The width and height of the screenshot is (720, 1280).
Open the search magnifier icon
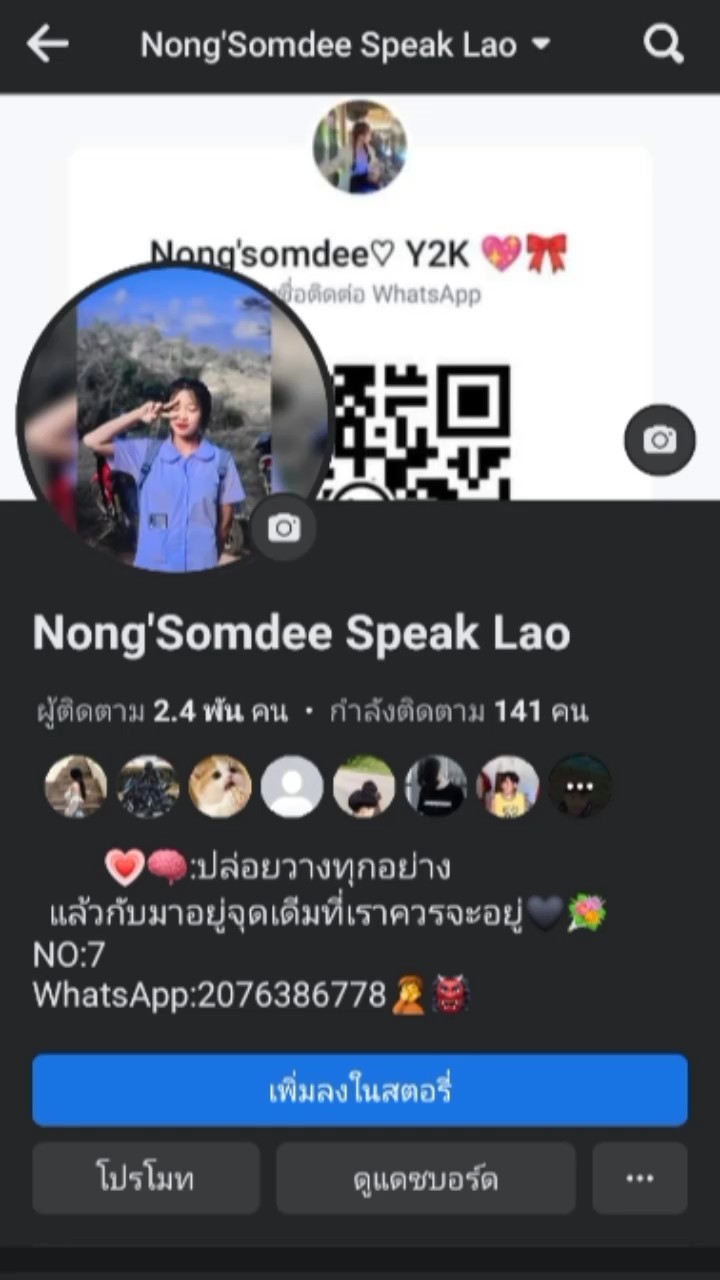coord(663,44)
